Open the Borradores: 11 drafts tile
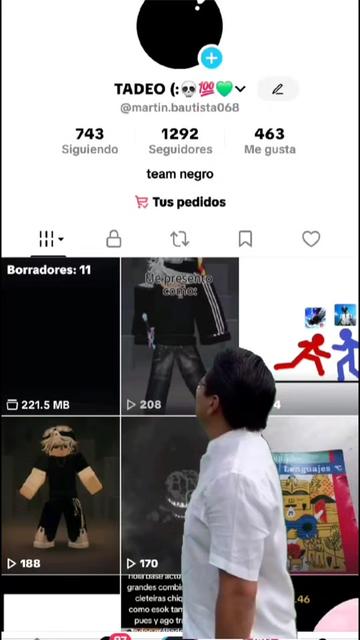This screenshot has height=640, width=360. pyautogui.click(x=60, y=336)
